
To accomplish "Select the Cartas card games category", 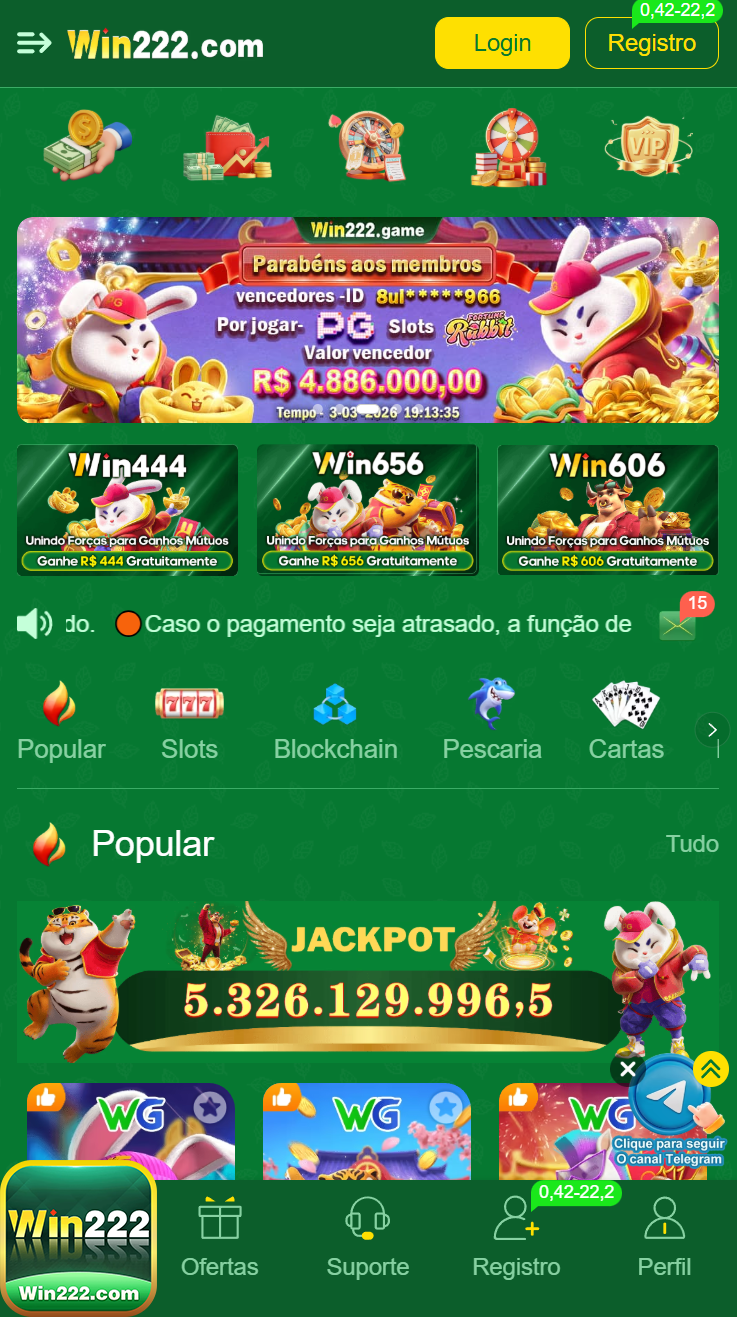I will 626,705.
